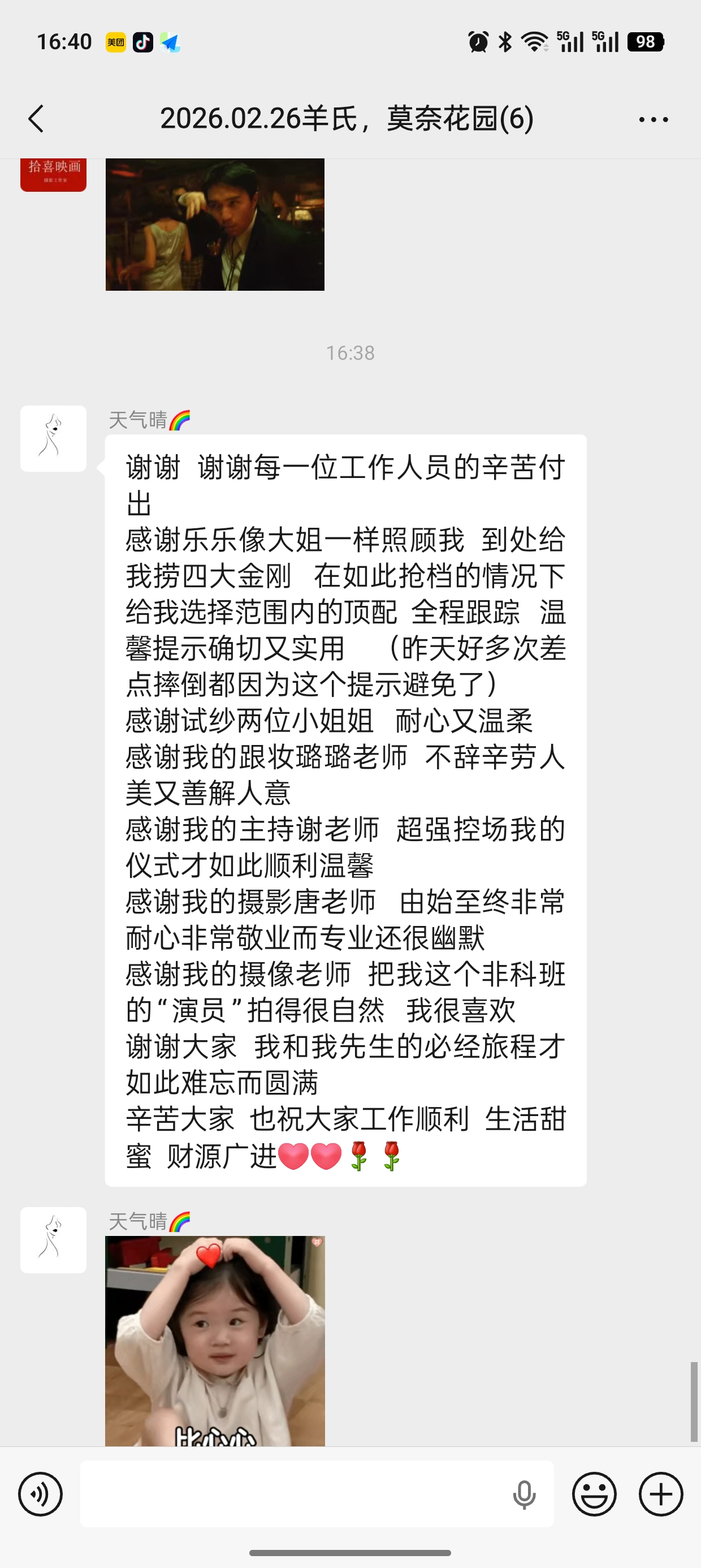
Task: Go back from the group chat
Action: coord(37,118)
